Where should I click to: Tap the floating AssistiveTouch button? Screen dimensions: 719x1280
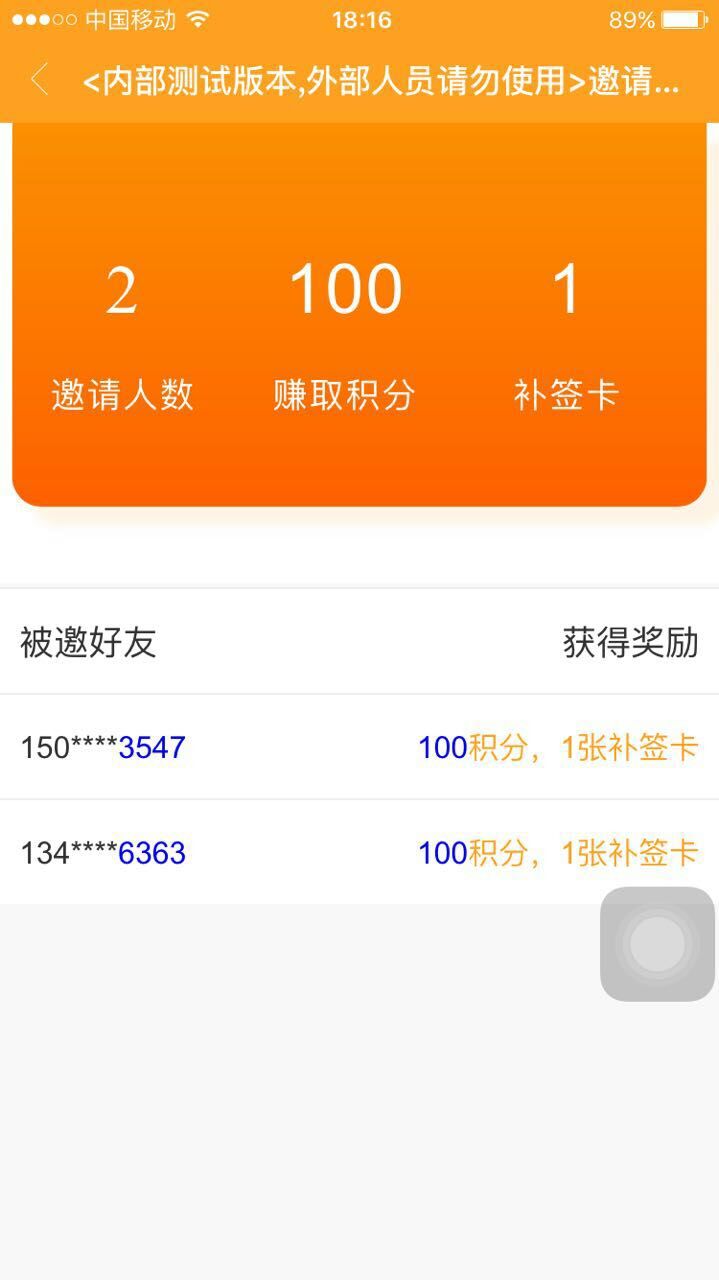tap(657, 943)
